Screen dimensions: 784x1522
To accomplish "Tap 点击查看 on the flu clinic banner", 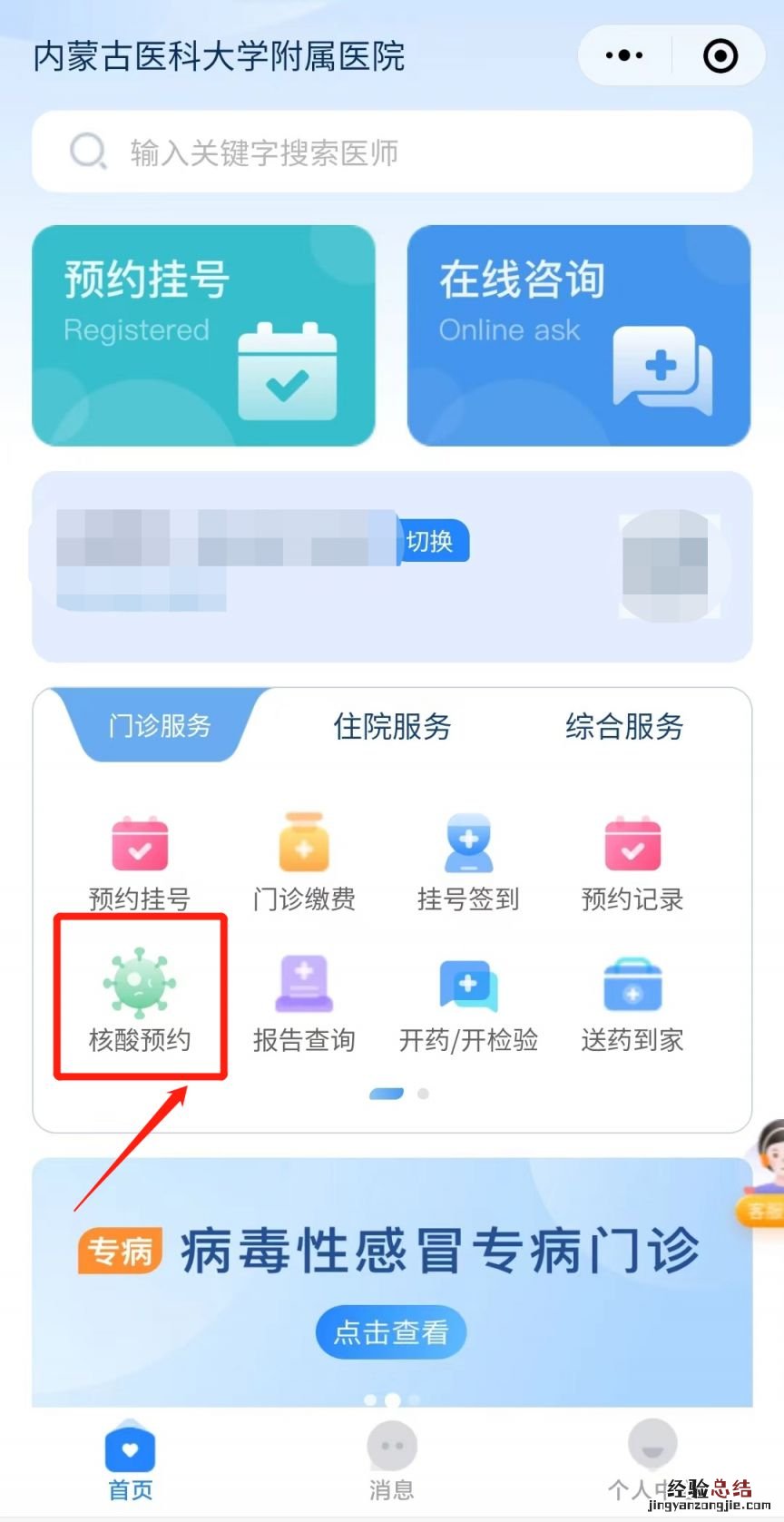I will [391, 1332].
